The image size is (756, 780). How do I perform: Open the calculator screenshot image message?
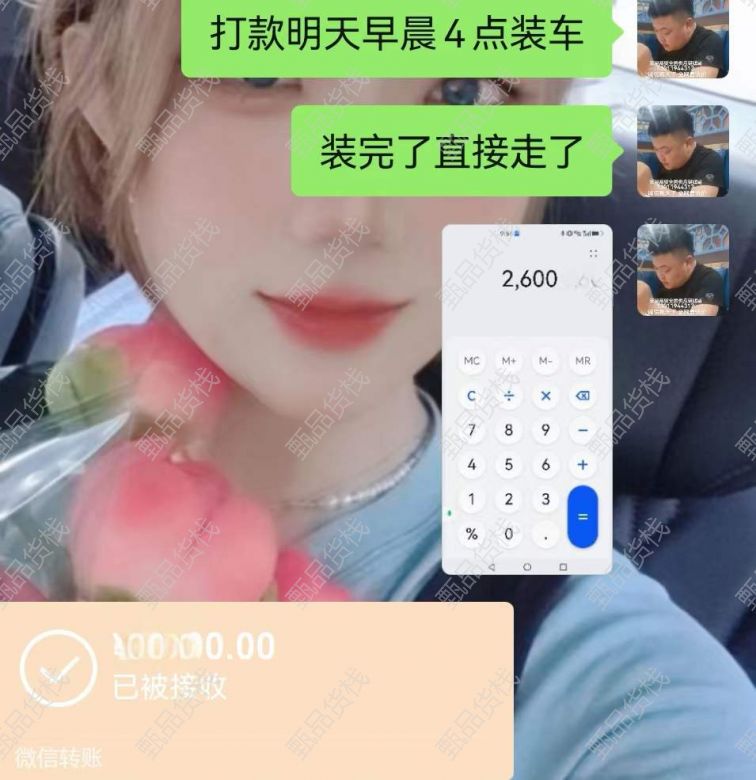527,400
